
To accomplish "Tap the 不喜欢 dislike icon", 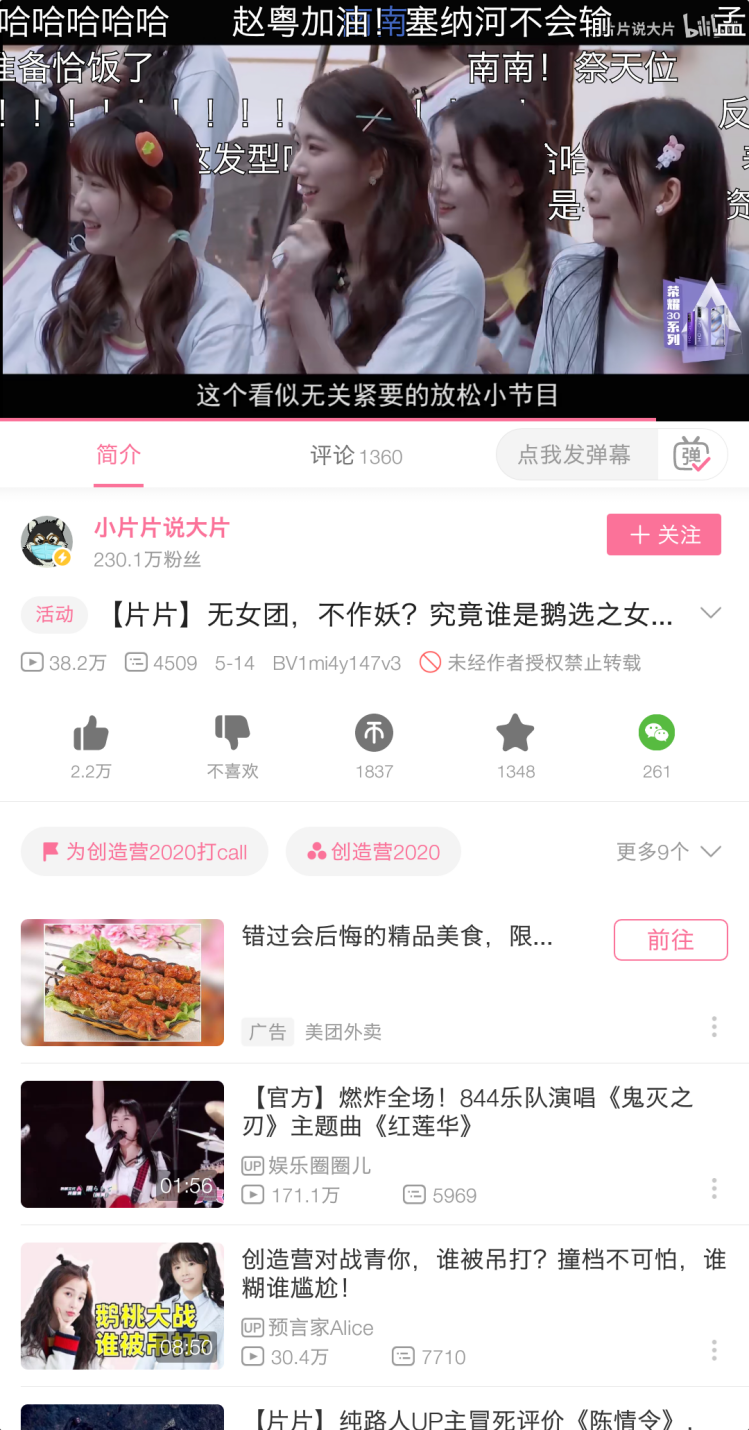I will [x=232, y=735].
